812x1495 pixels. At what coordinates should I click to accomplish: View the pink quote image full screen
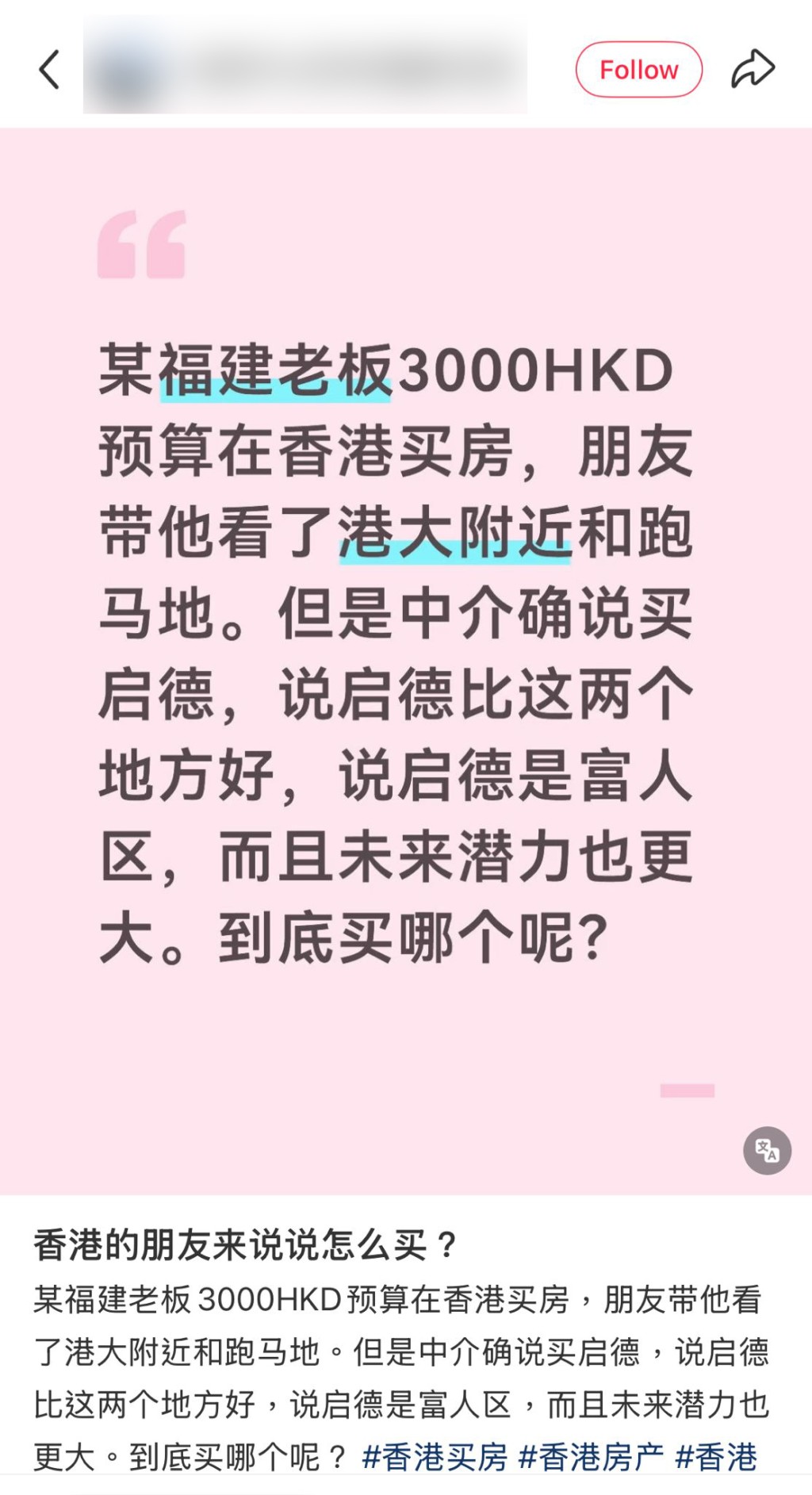[x=404, y=658]
